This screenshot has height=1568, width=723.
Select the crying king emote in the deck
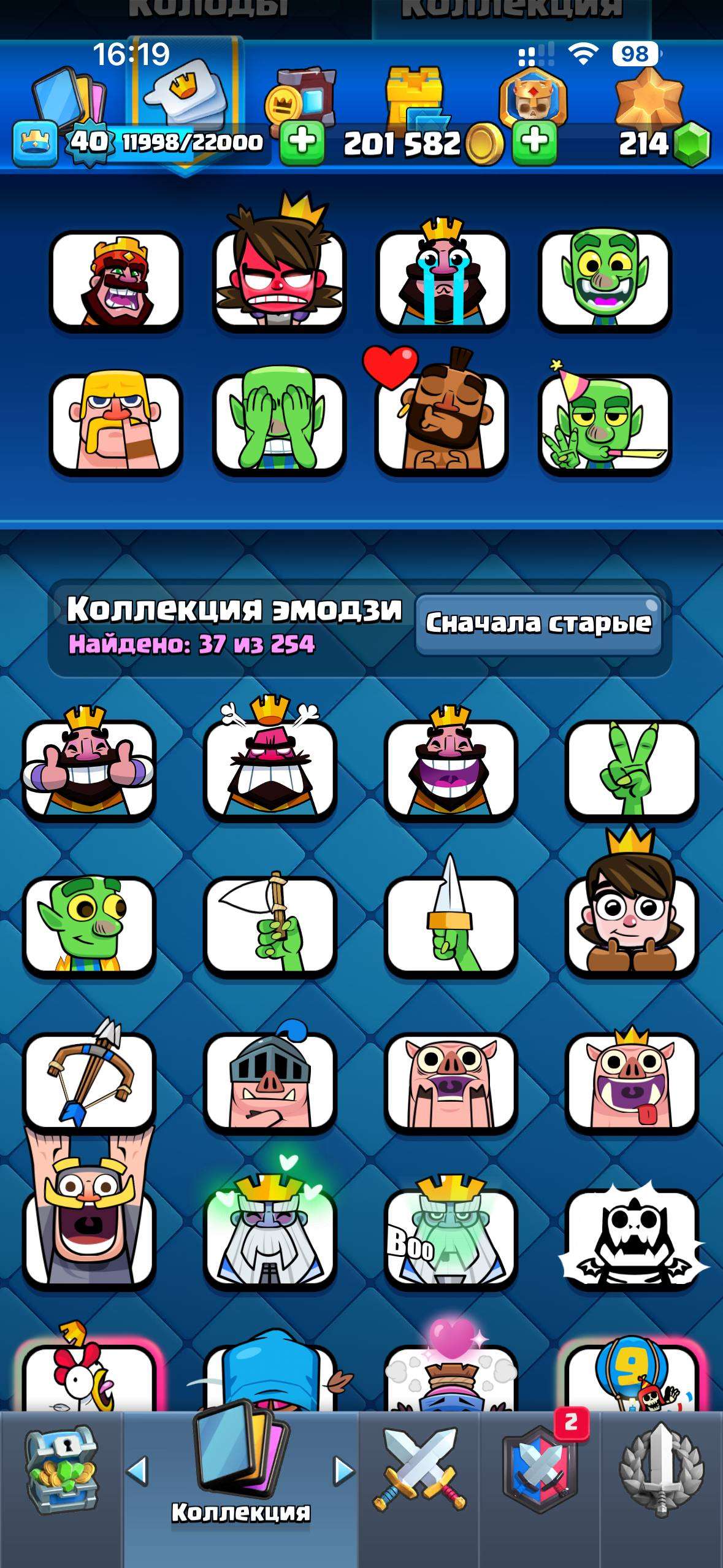[442, 279]
